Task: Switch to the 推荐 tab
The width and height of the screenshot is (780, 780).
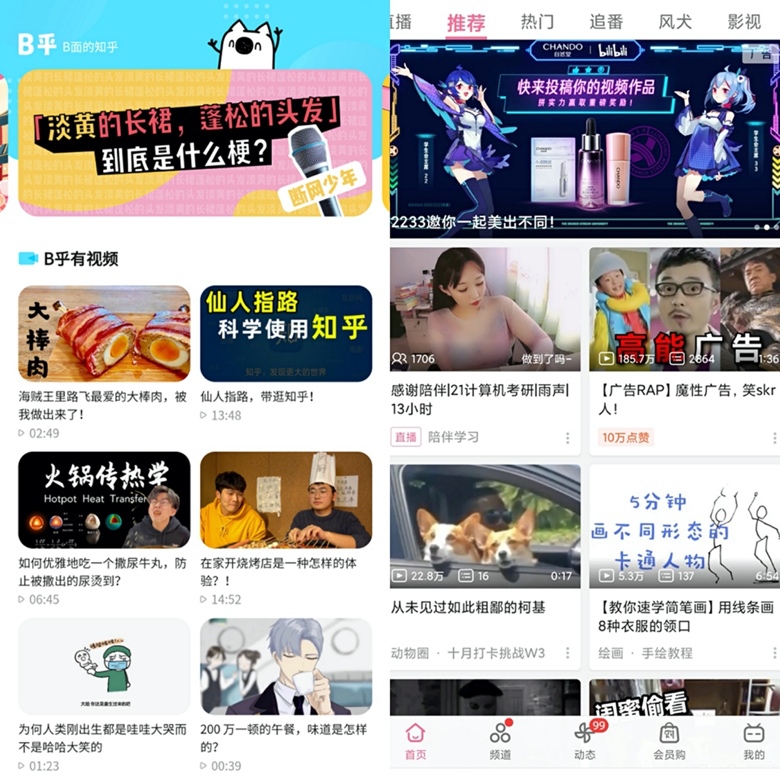Action: 466,22
